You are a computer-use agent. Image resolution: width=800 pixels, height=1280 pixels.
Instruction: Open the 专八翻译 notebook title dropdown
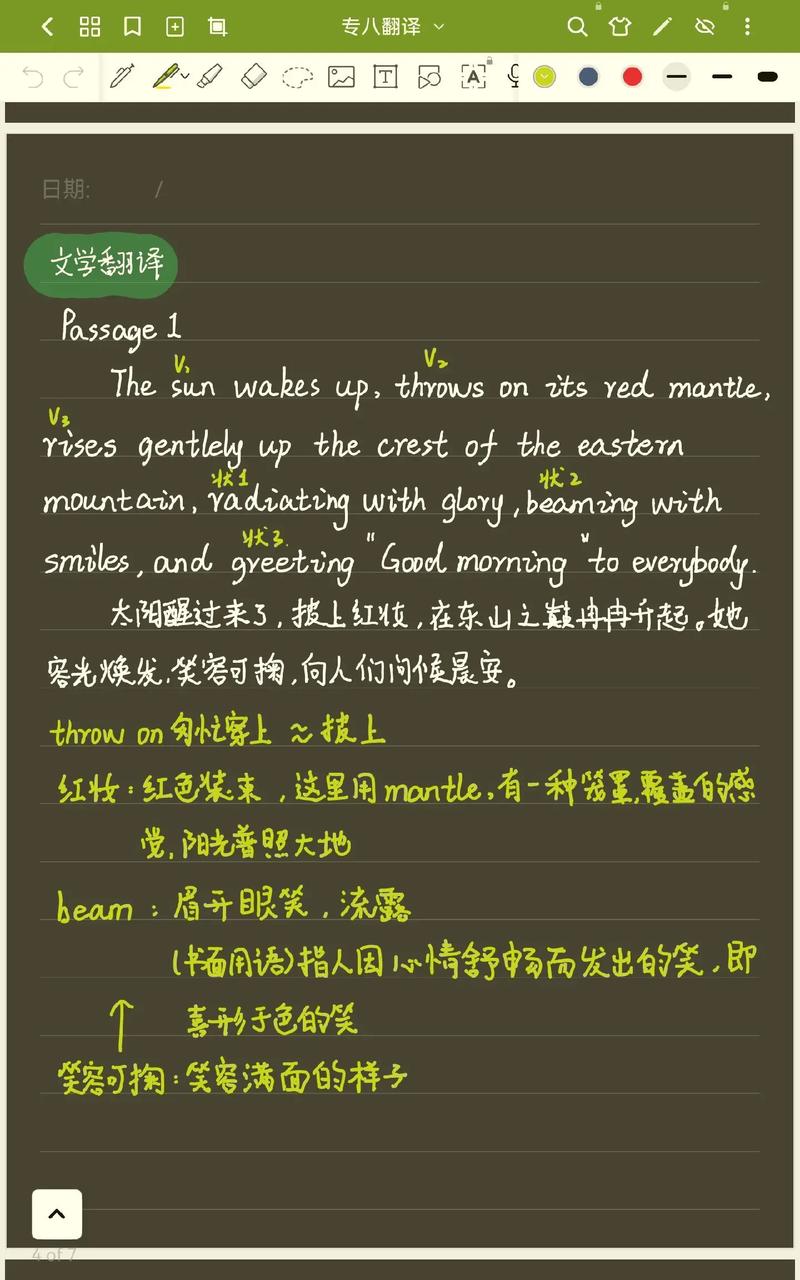point(392,27)
